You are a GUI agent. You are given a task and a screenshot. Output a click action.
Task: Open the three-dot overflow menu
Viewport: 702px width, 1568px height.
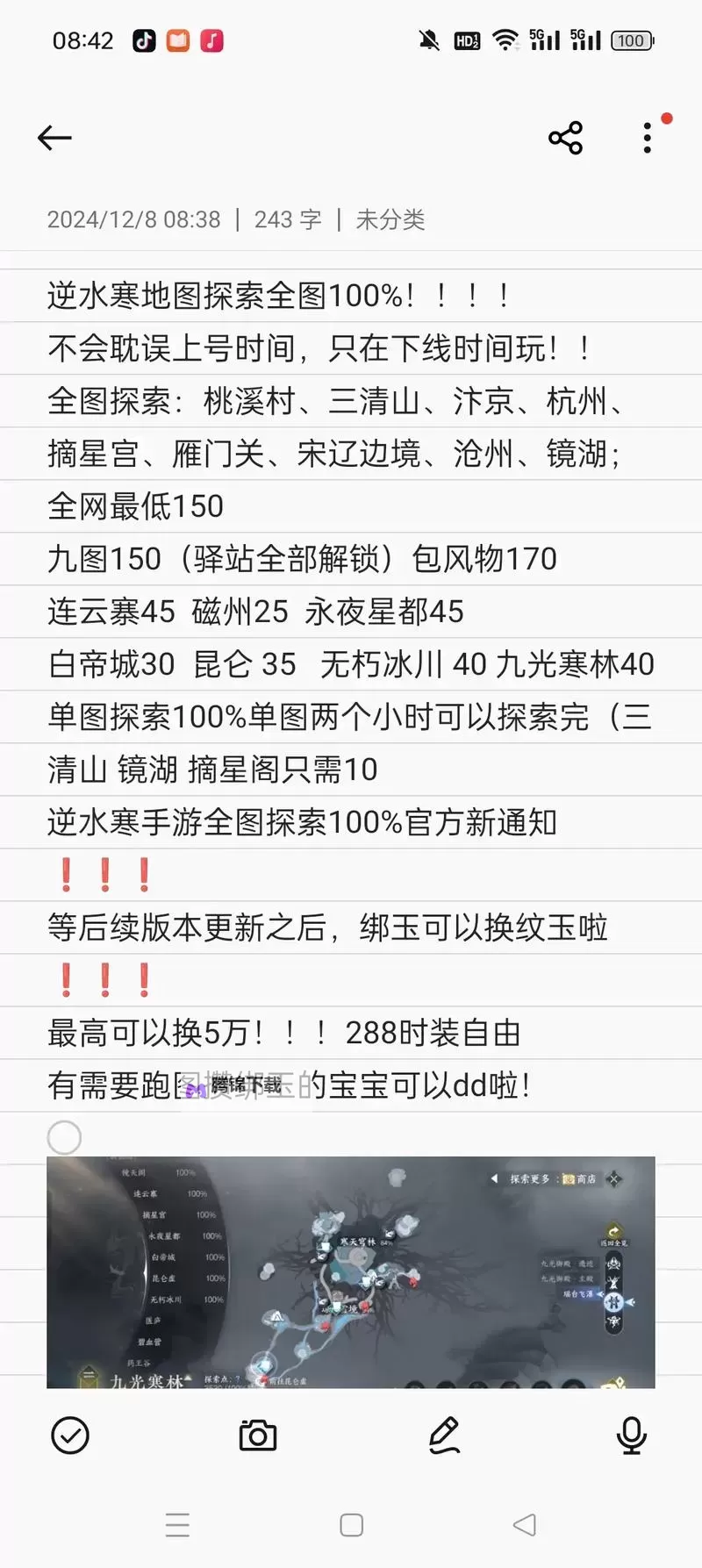click(x=647, y=137)
